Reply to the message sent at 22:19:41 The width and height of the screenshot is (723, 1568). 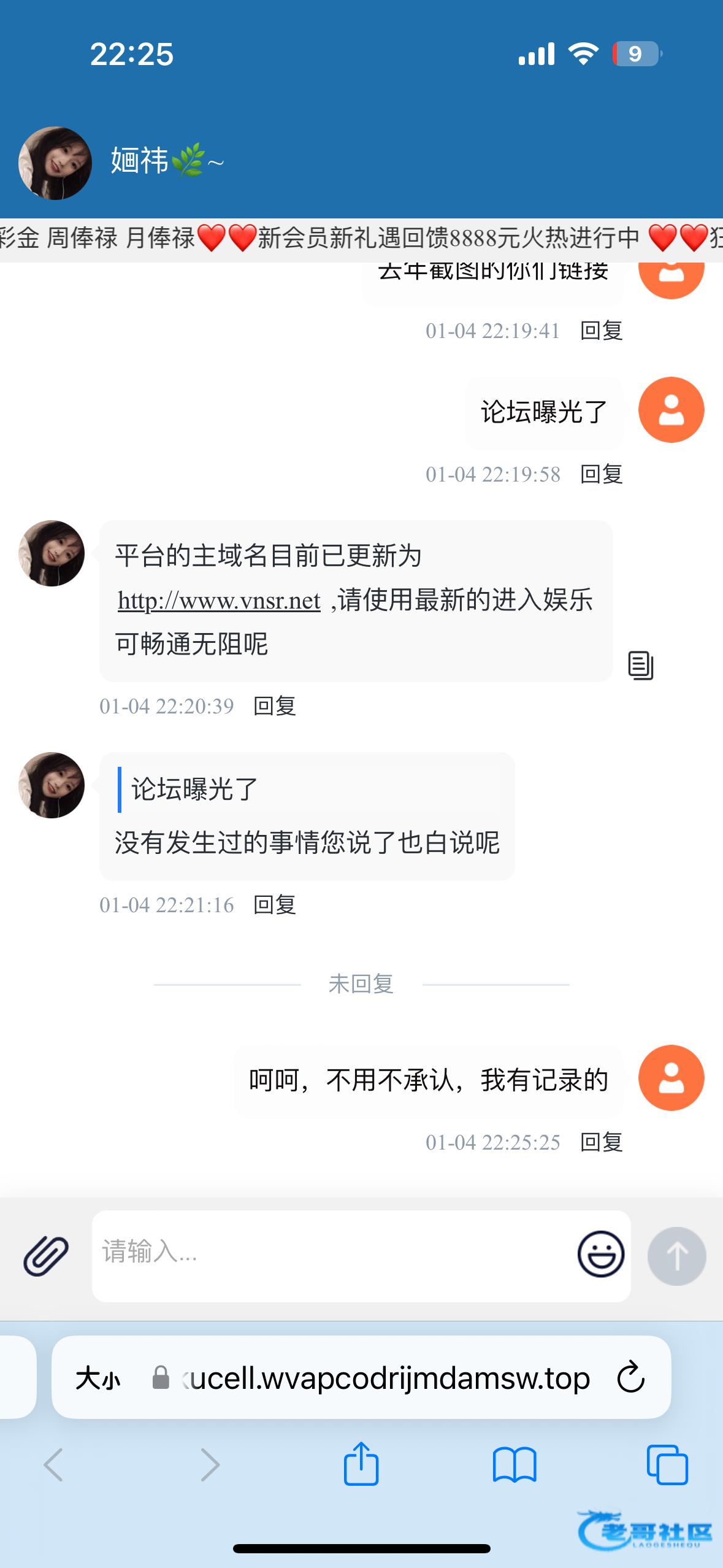point(601,331)
